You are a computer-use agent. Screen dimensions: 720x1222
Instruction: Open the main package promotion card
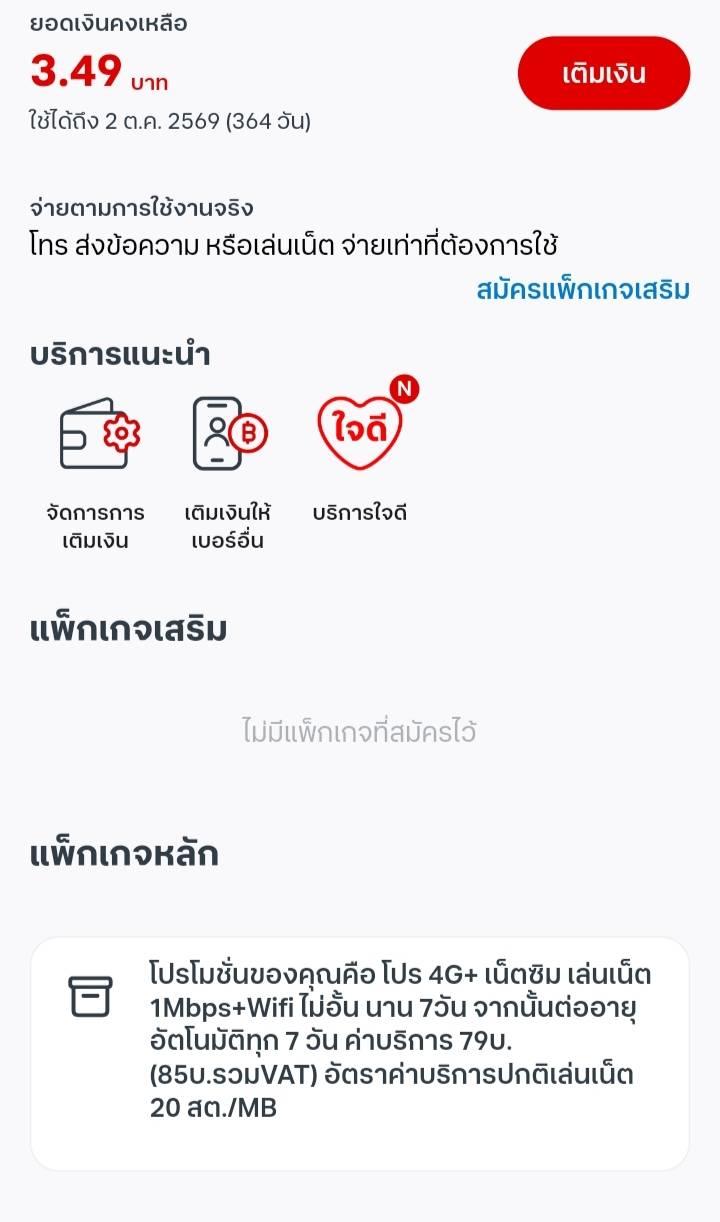[x=360, y=1053]
